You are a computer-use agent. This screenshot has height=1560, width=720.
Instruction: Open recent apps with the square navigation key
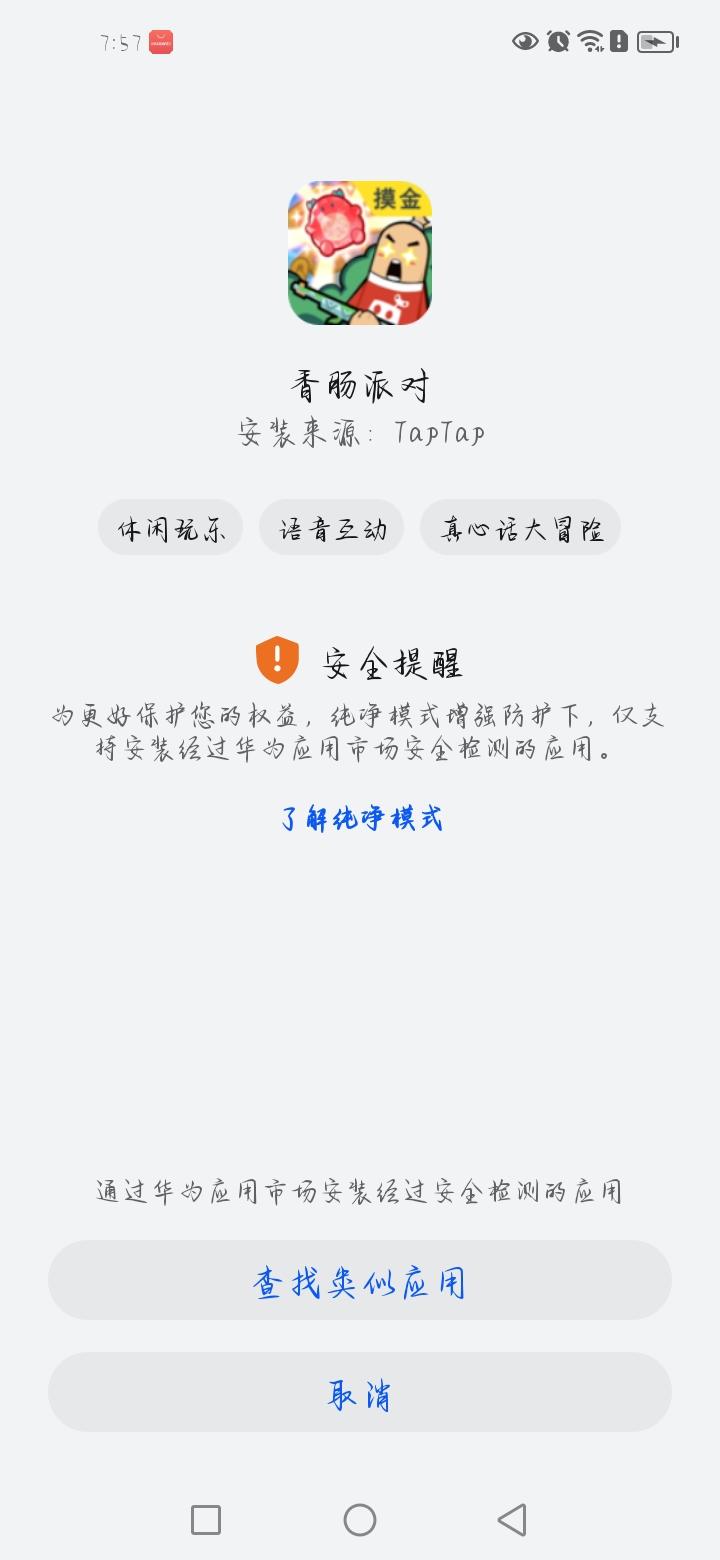coord(205,1519)
